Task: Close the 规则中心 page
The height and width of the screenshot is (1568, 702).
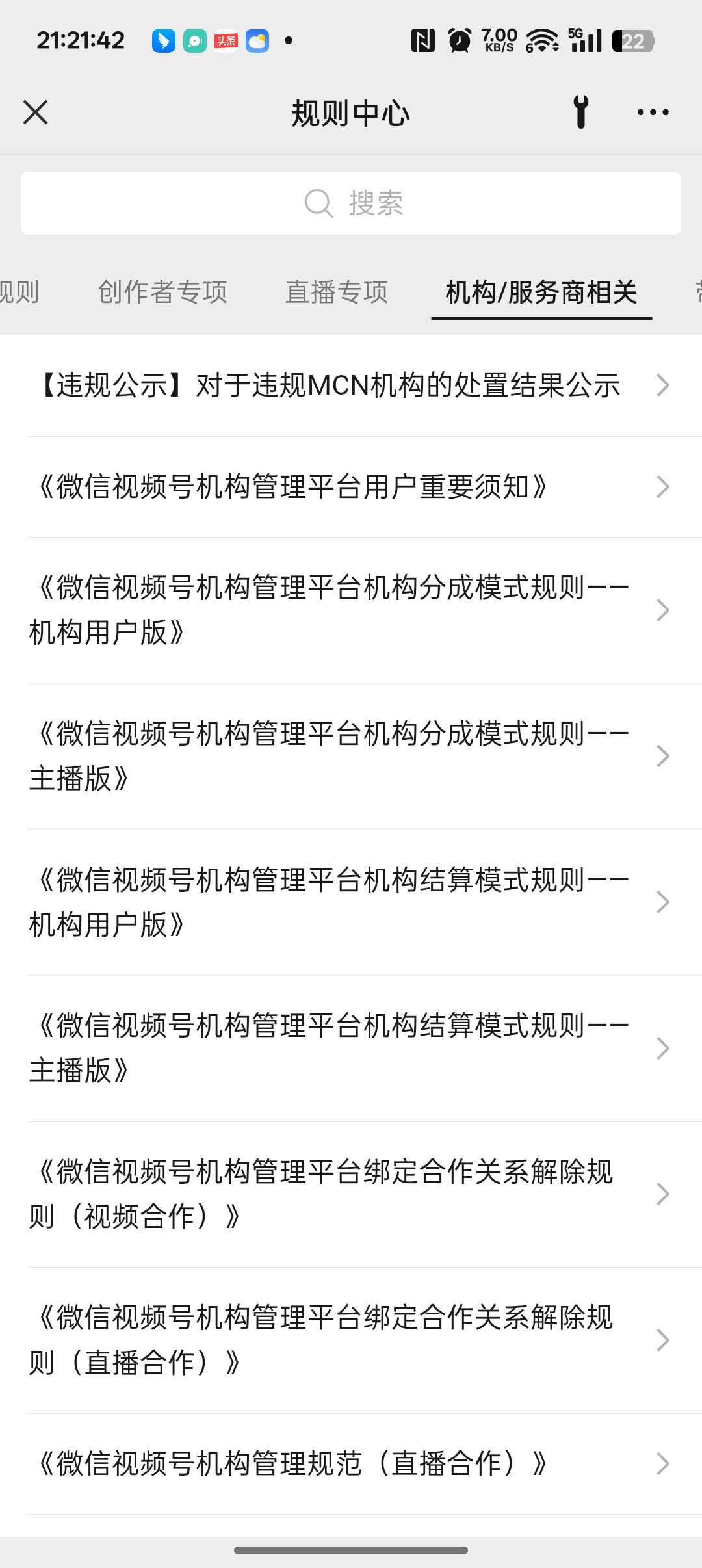Action: click(36, 112)
